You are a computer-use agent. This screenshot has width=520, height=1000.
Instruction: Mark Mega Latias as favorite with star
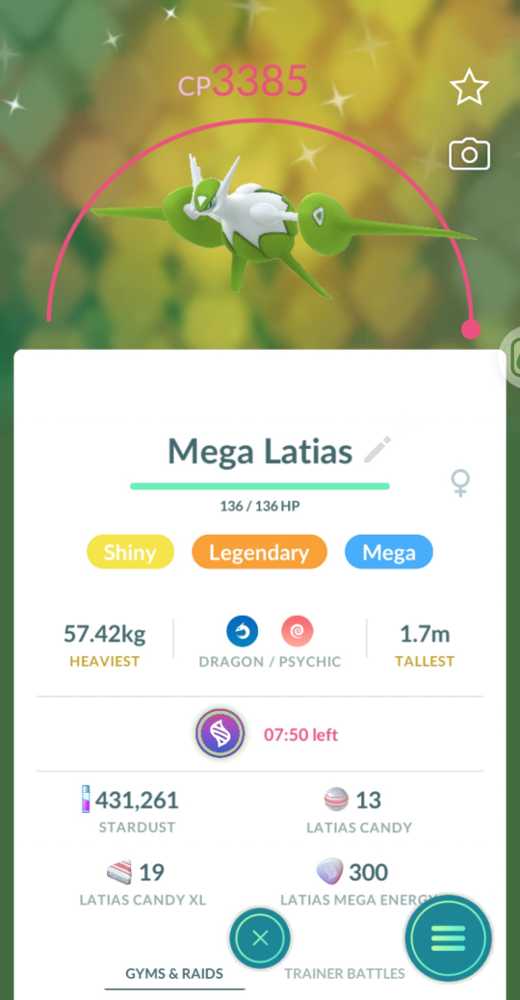(469, 87)
